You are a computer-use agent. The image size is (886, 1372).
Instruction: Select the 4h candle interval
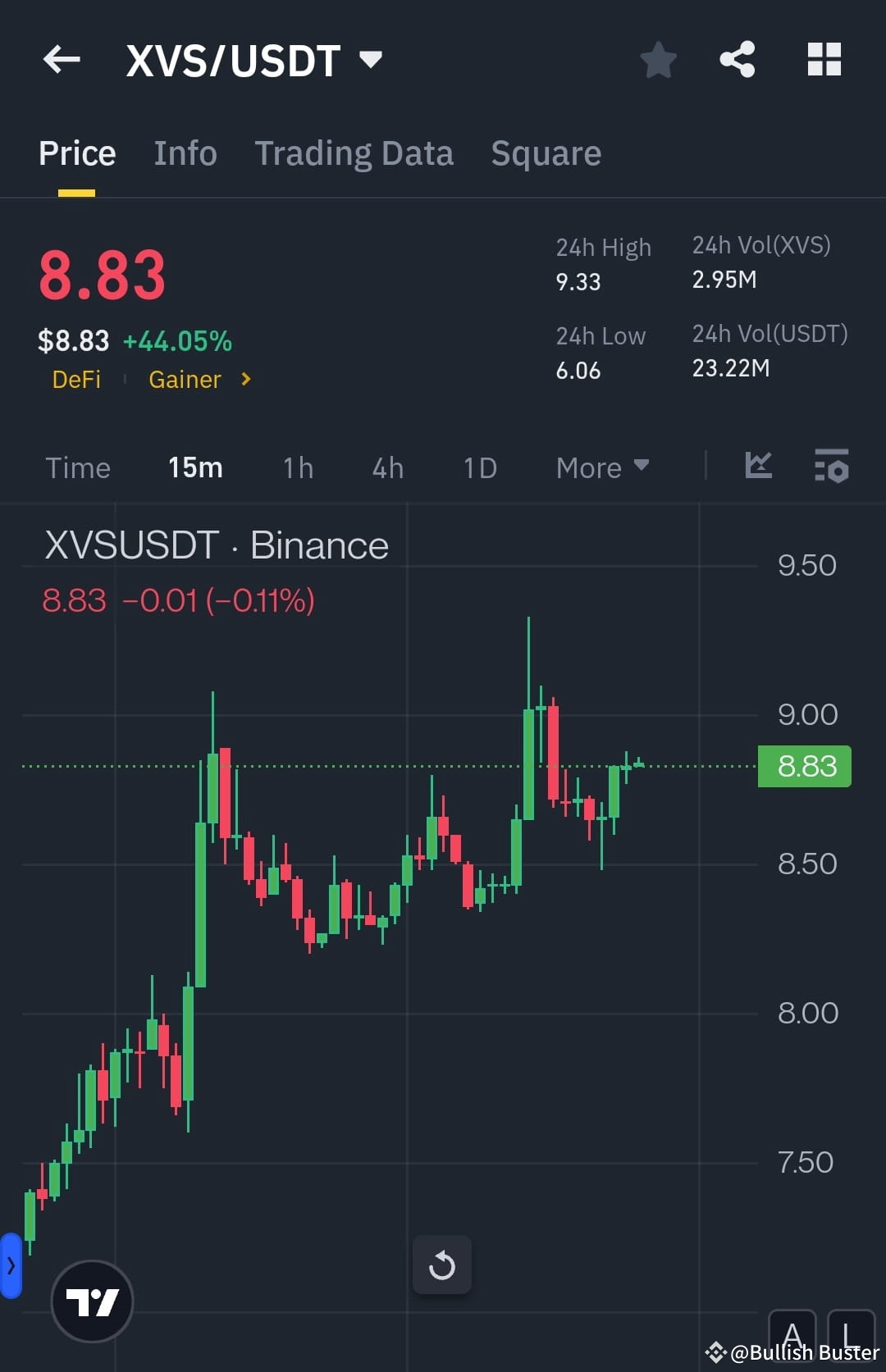386,467
